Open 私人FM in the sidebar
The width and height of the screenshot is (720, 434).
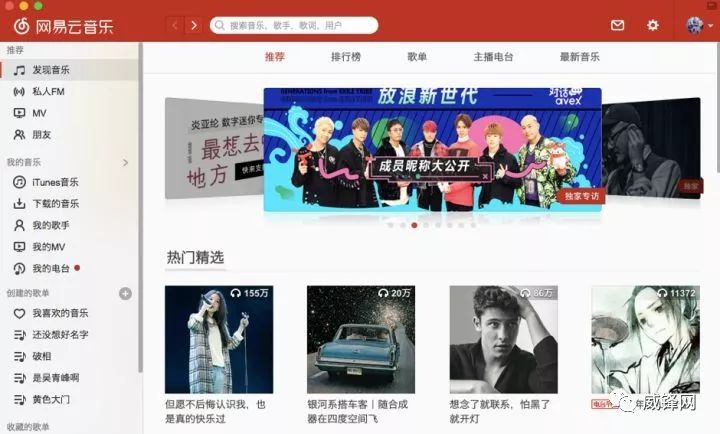click(x=47, y=91)
